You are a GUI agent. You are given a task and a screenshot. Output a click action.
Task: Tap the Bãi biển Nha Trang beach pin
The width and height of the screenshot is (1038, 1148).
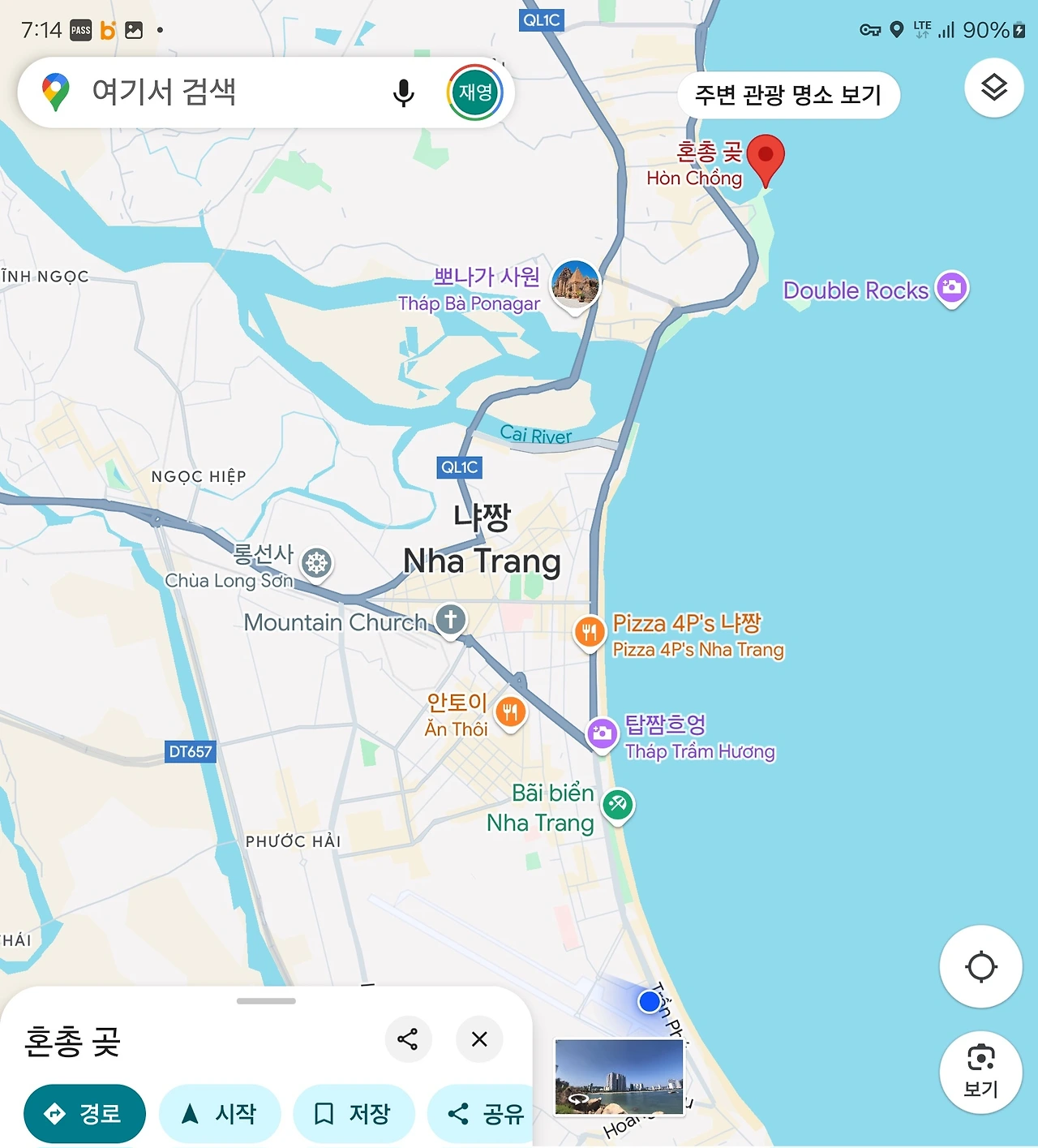tap(618, 806)
